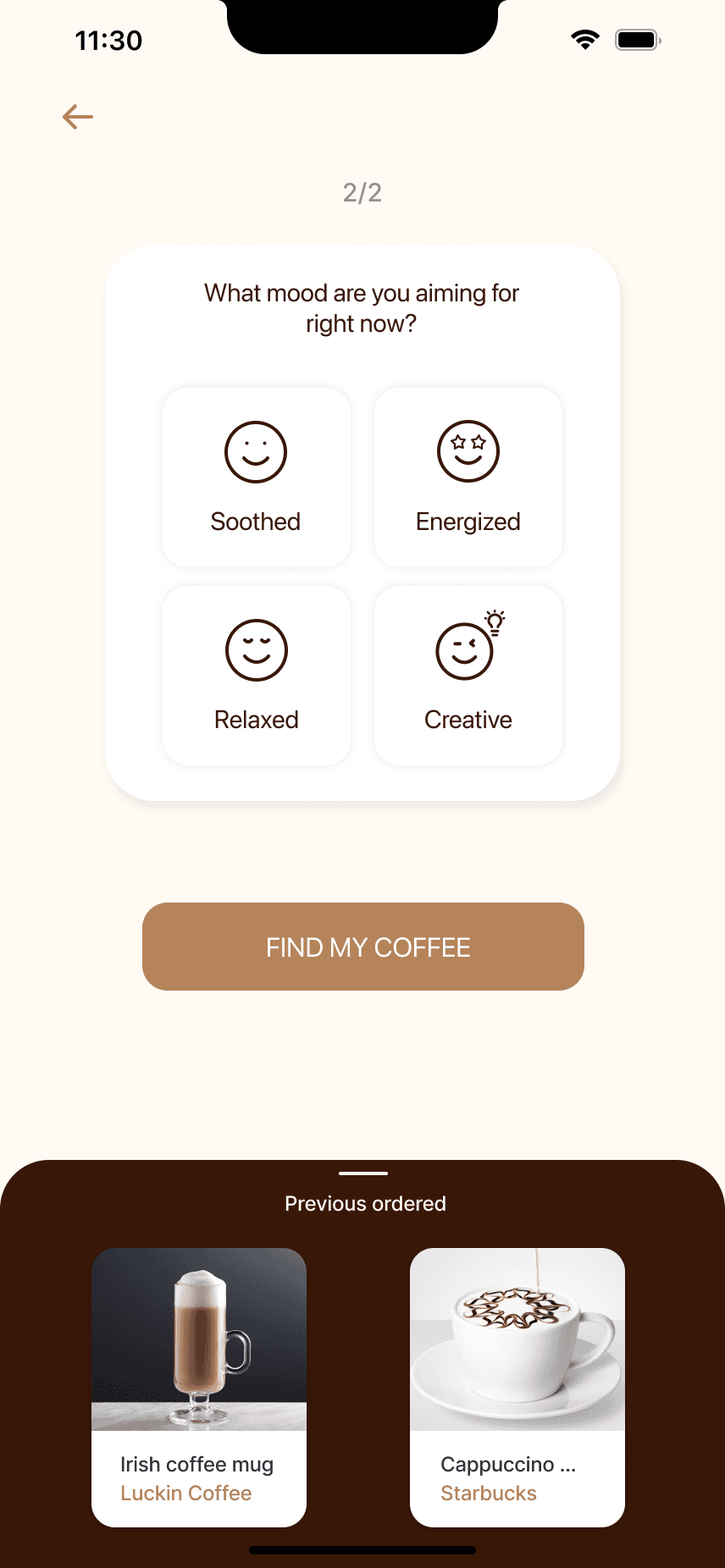
Task: Tap the FIND MY COFFEE button
Action: click(363, 947)
